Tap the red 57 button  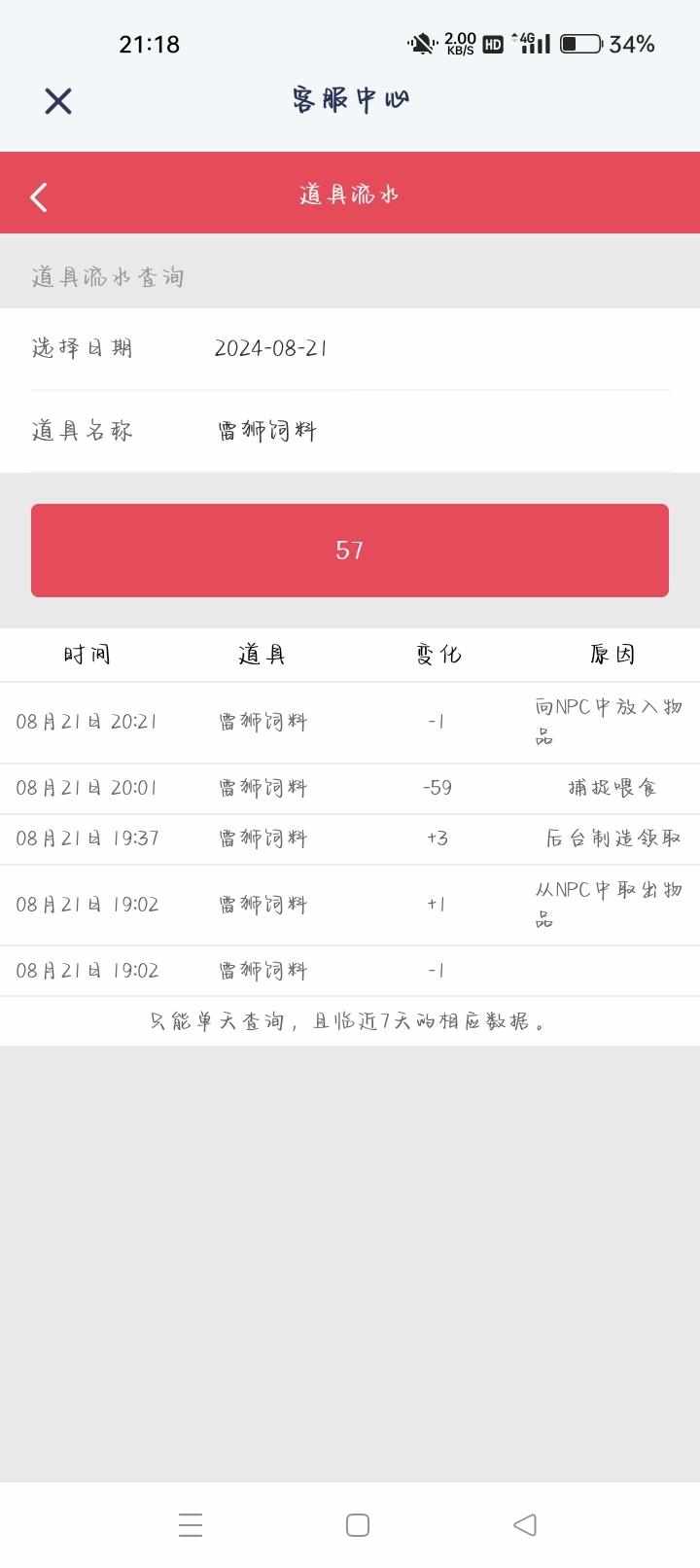coord(350,551)
